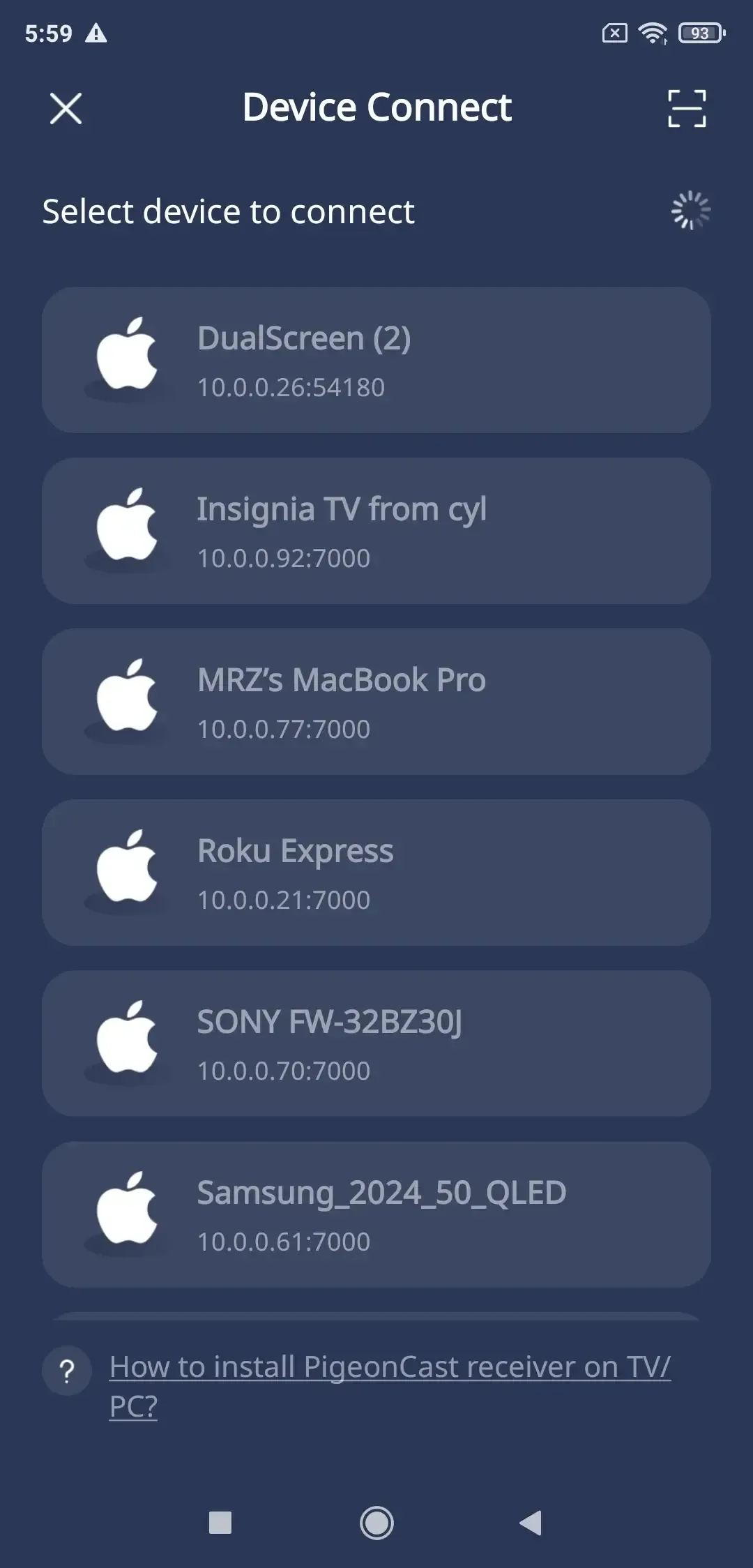Open the PigeonCast receiver install guide link
This screenshot has height=1568, width=753.
pyautogui.click(x=390, y=1386)
